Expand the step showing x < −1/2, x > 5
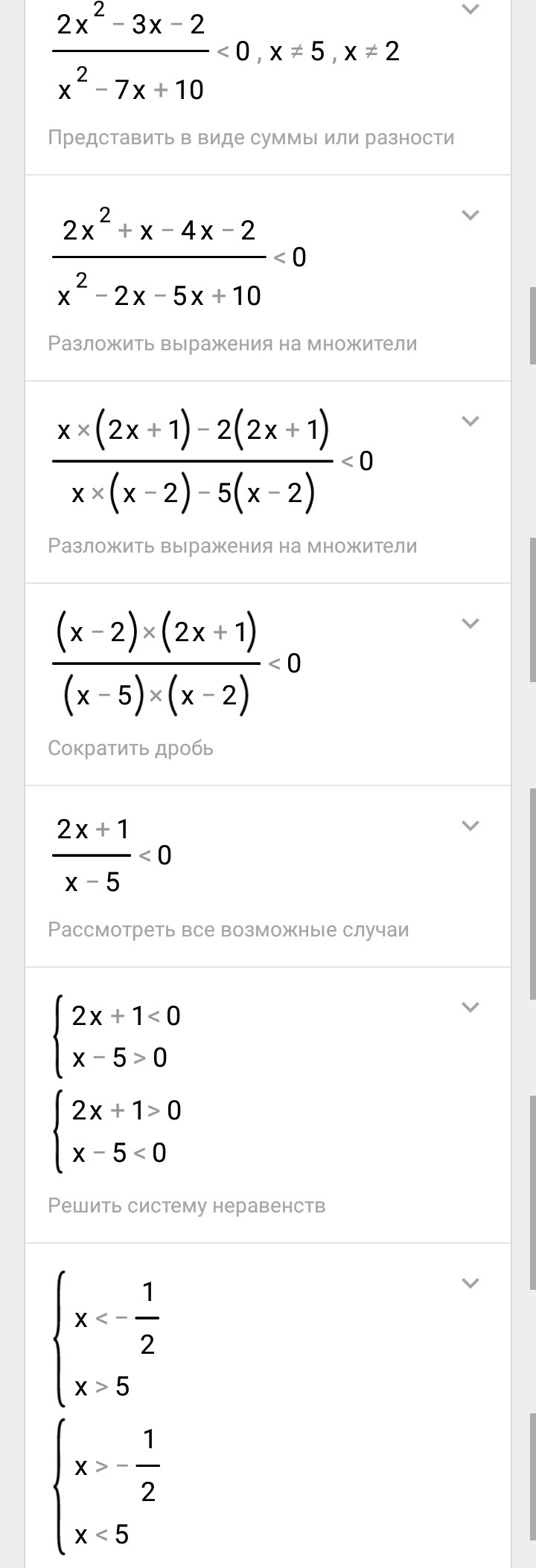The image size is (536, 1568). point(470,1283)
